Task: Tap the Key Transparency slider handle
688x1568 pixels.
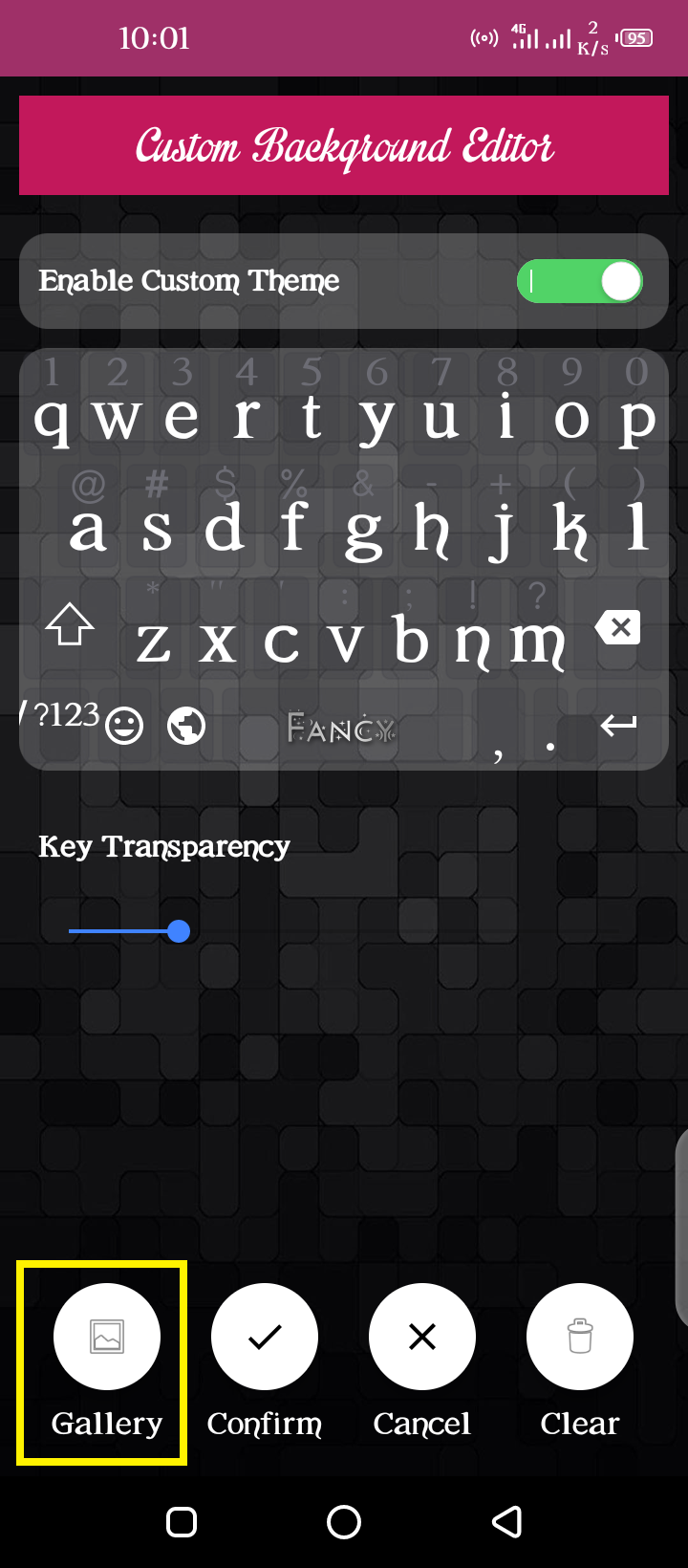Action: (179, 931)
